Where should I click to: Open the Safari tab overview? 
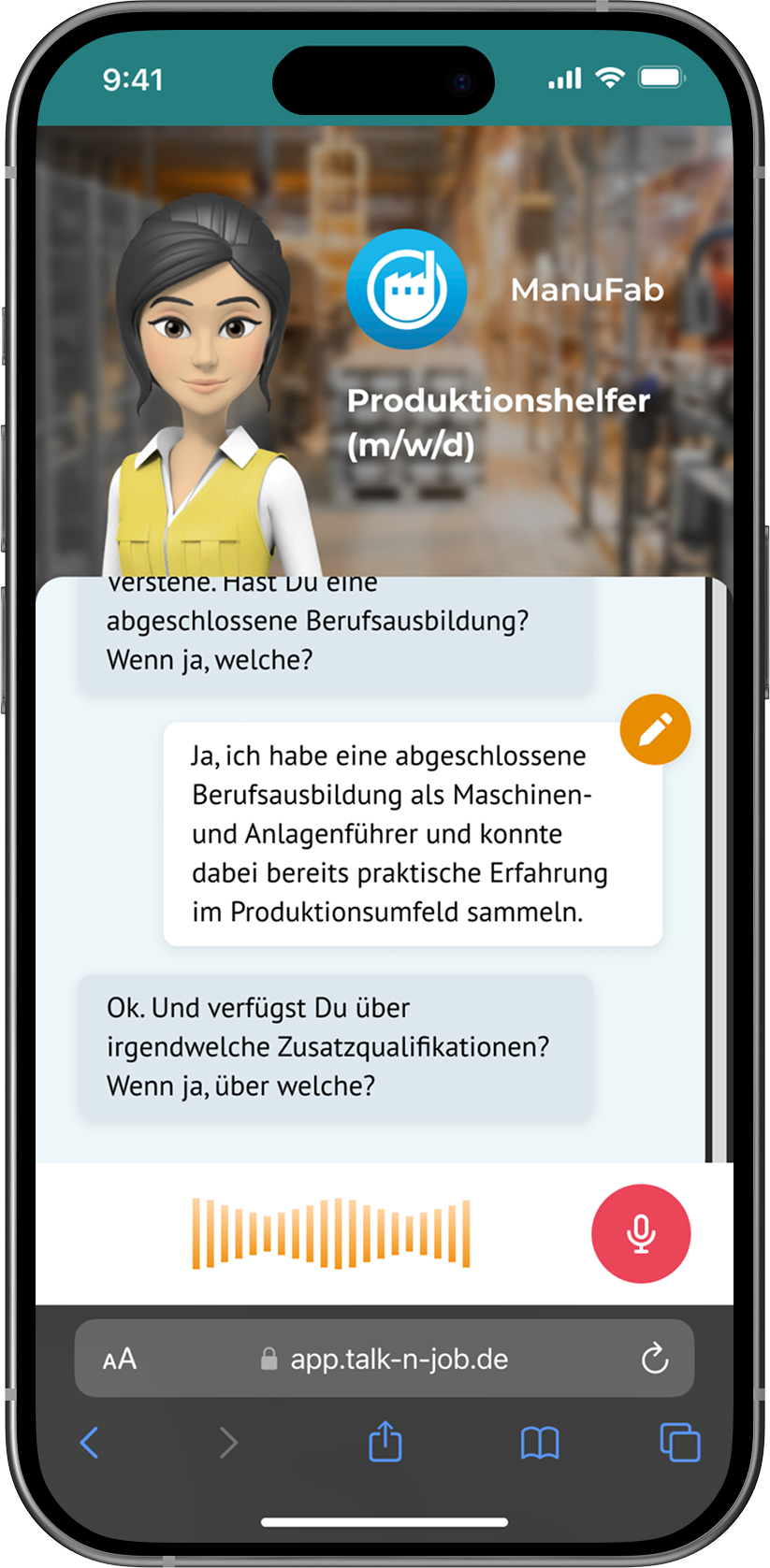tap(677, 1443)
